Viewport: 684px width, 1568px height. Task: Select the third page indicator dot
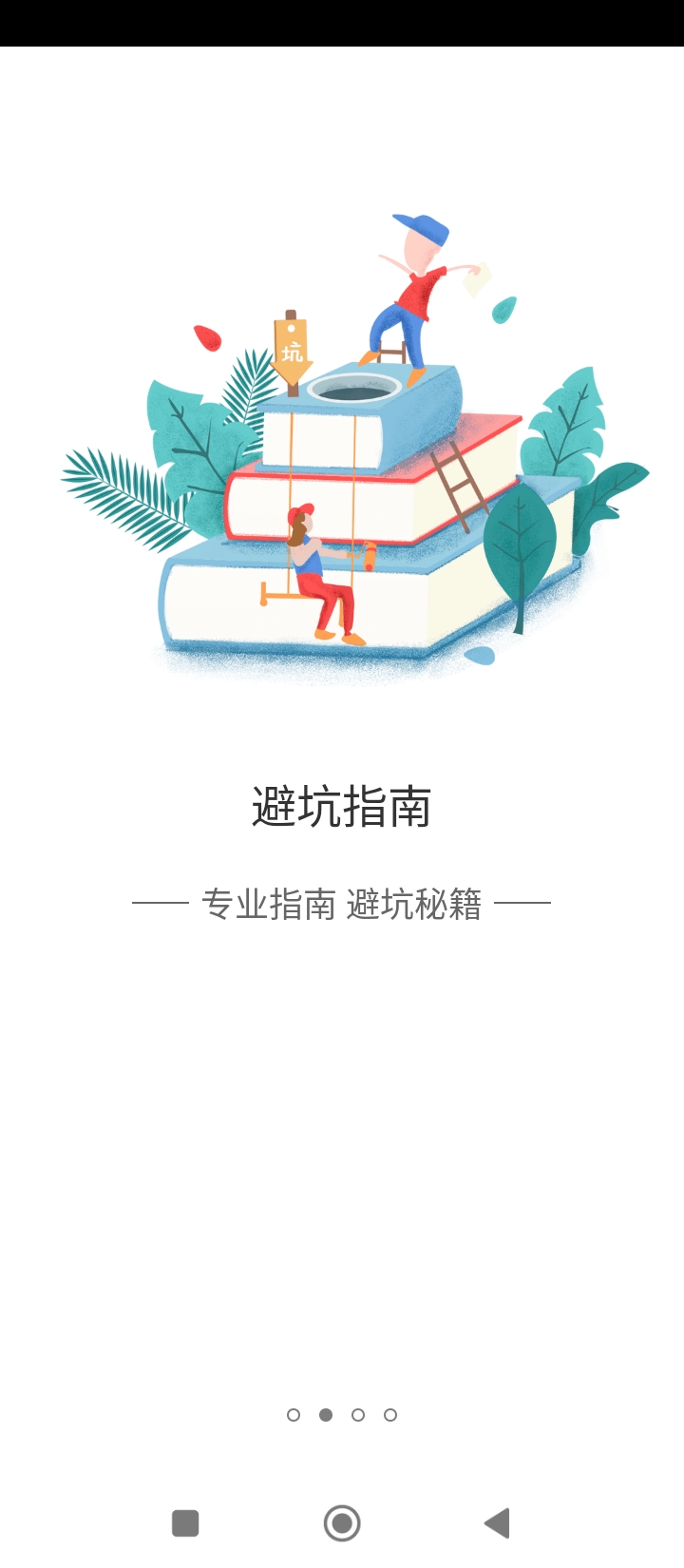(x=358, y=1415)
